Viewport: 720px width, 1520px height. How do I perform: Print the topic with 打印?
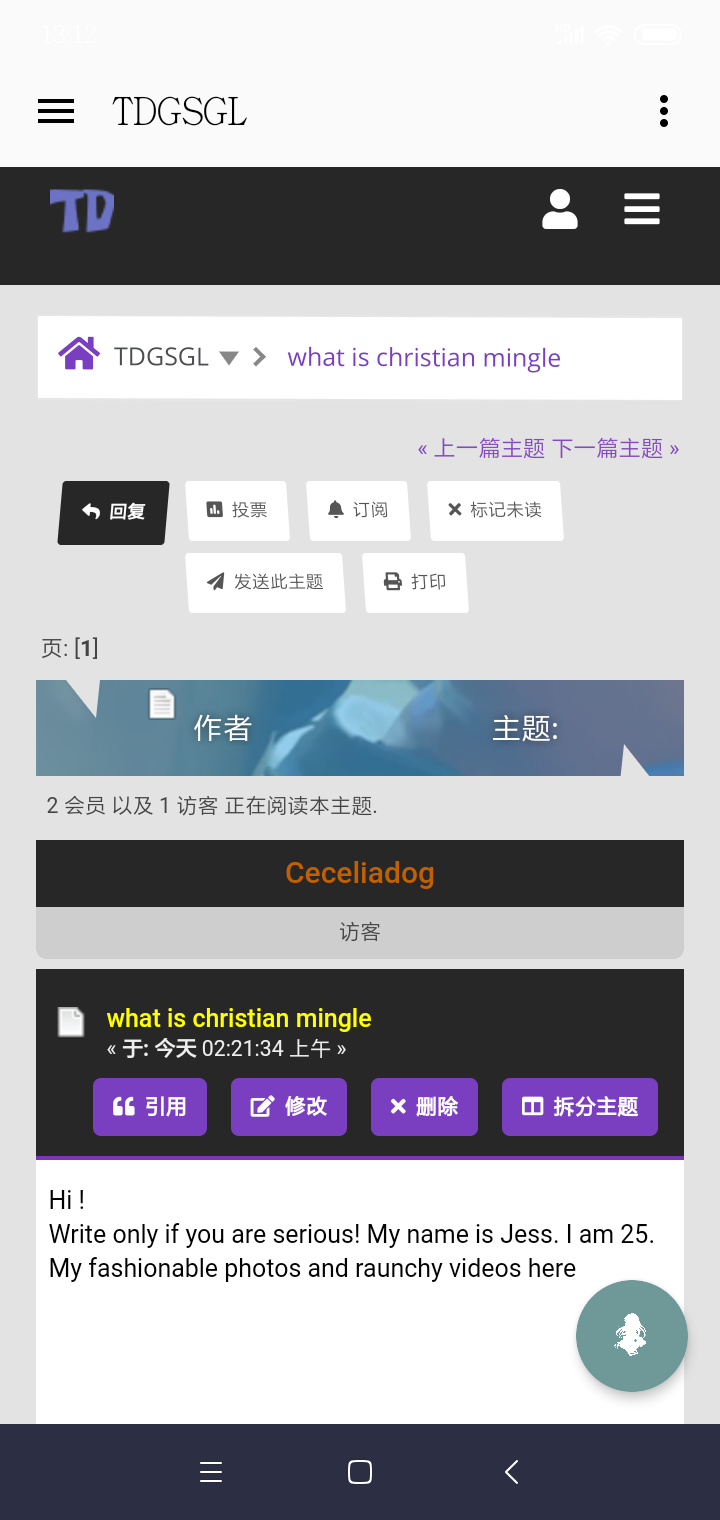(x=415, y=582)
